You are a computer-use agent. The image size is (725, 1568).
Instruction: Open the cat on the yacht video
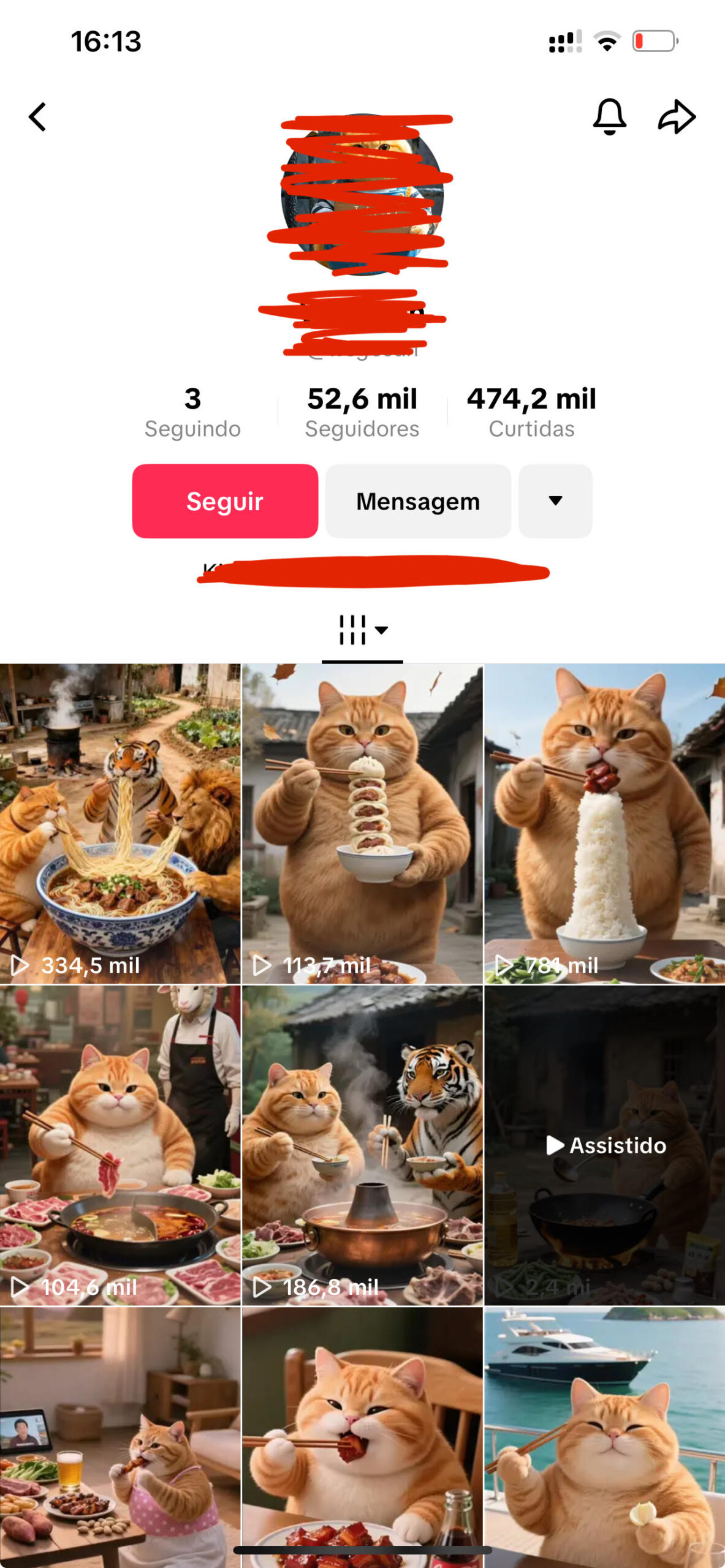click(x=604, y=1433)
